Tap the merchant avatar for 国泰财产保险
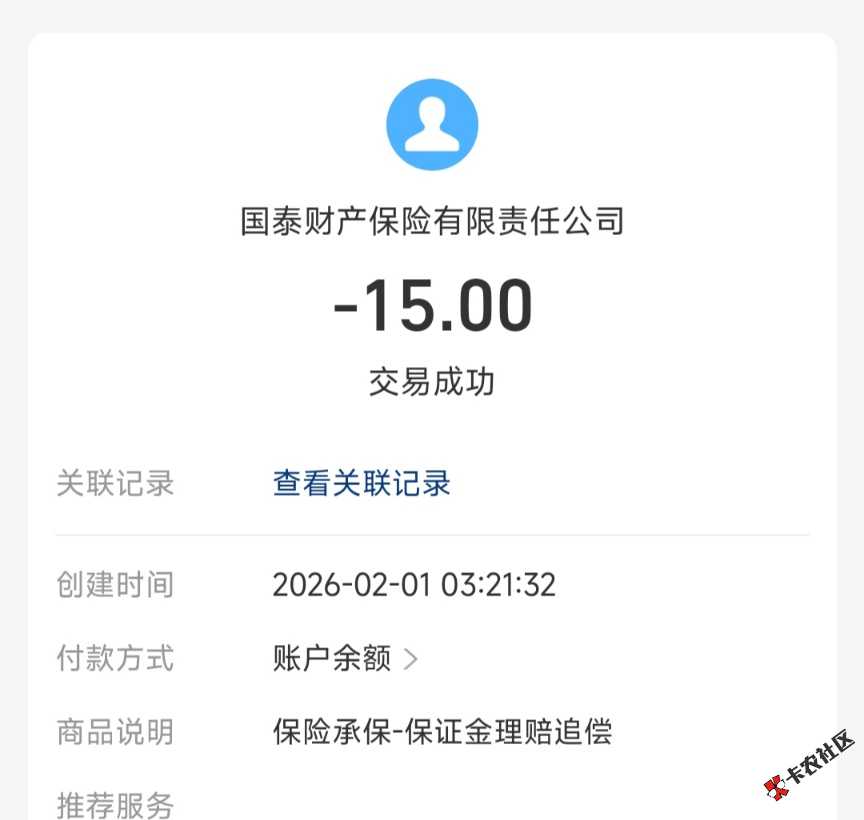 [x=432, y=125]
